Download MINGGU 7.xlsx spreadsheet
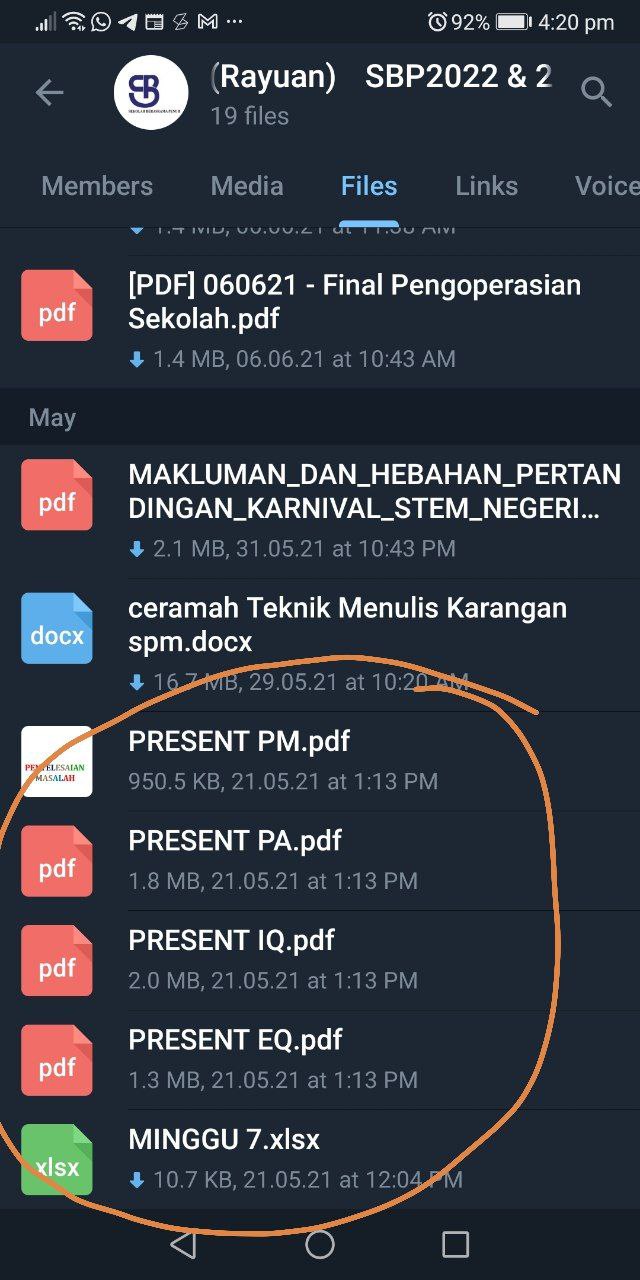Image resolution: width=640 pixels, height=1280 pixels. pos(57,1160)
